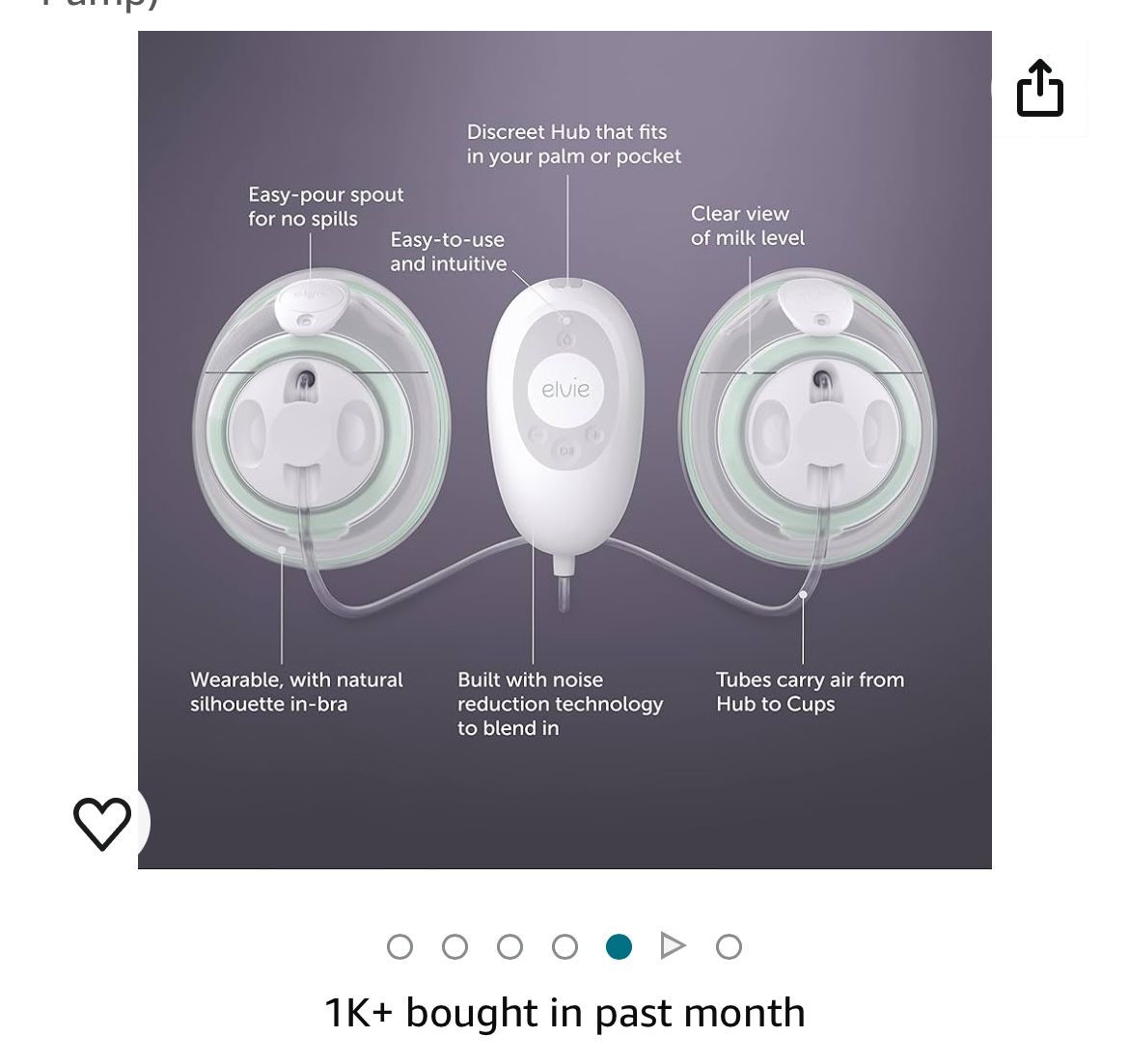Open the product video play indicator
Image resolution: width=1129 pixels, height=1064 pixels.
pos(673,946)
